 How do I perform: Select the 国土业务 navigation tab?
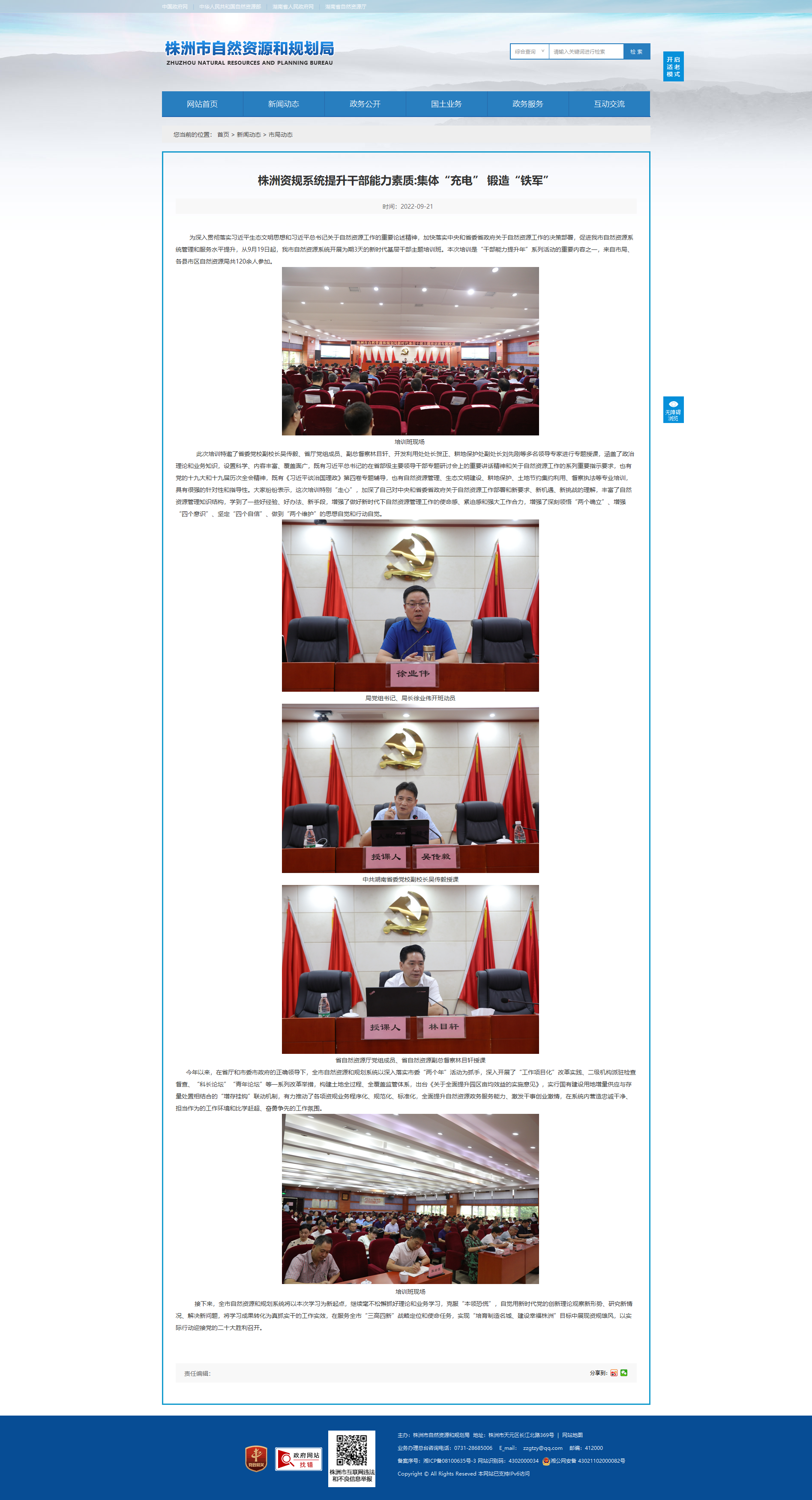(446, 104)
